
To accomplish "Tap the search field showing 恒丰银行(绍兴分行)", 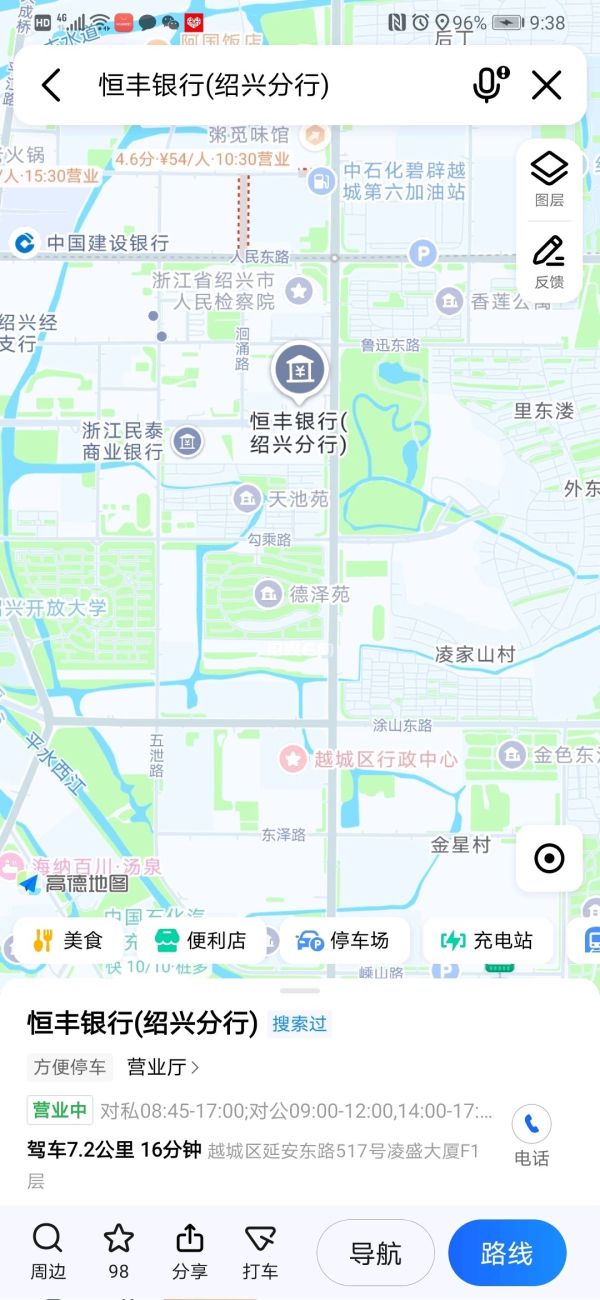I will click(x=260, y=85).
